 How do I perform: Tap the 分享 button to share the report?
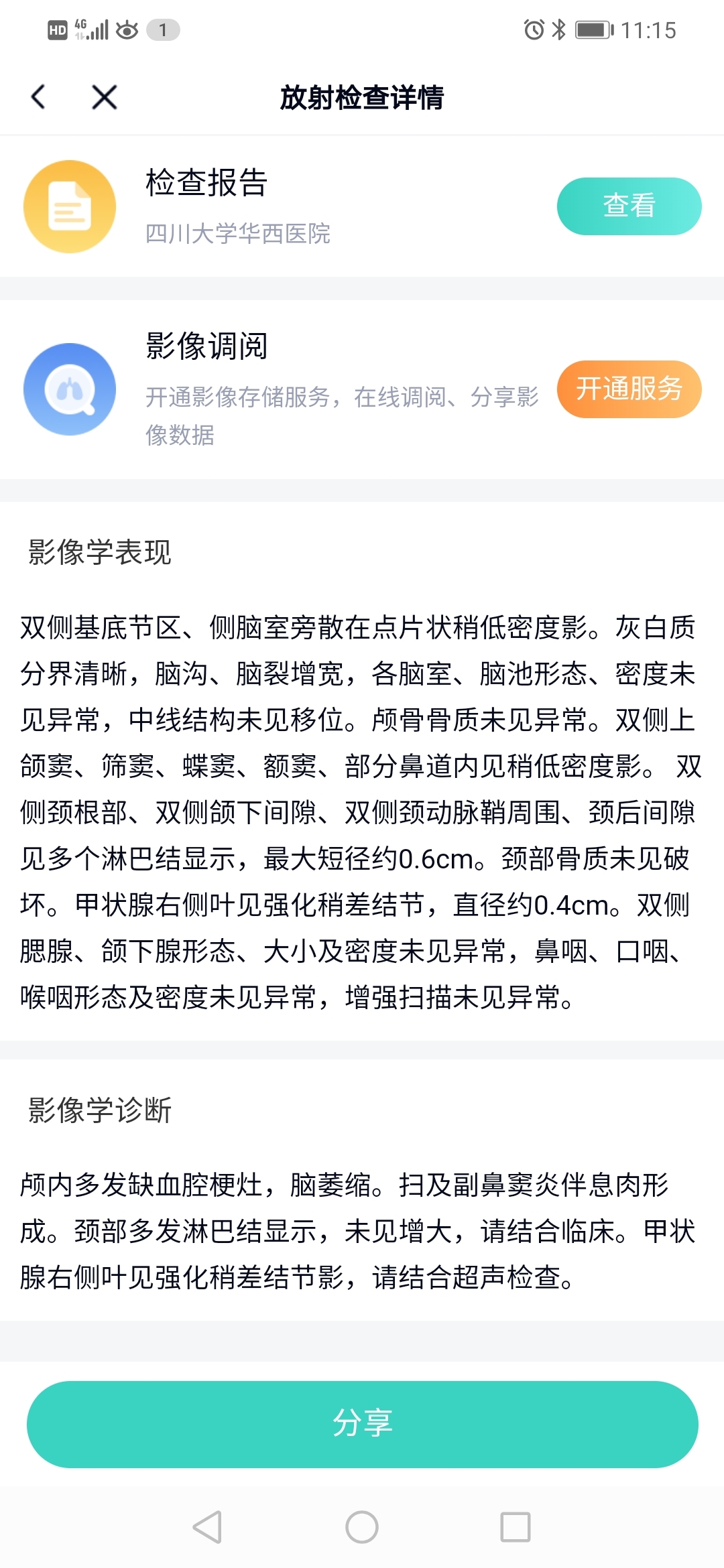[x=362, y=1424]
